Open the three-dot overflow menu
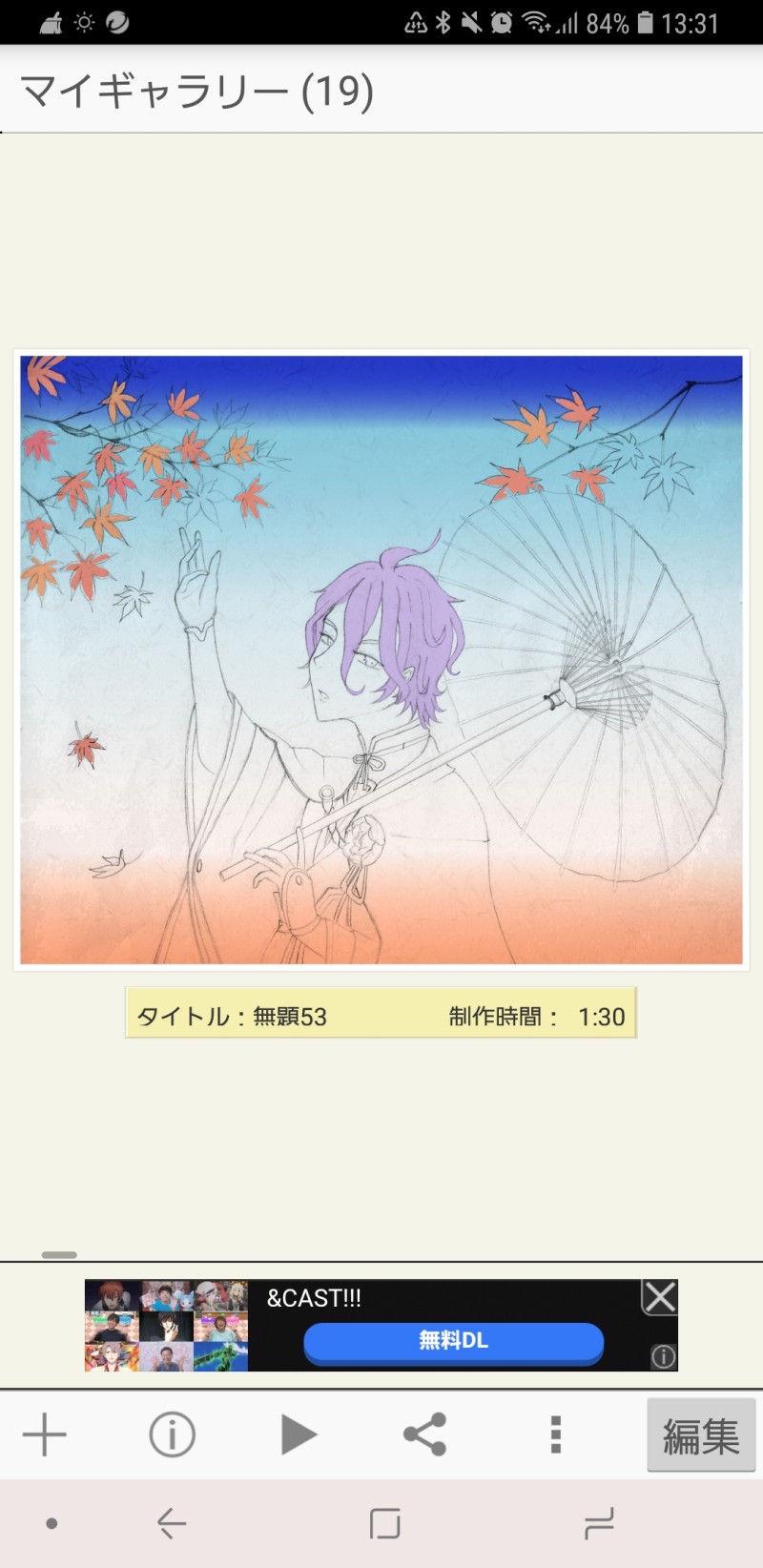The height and width of the screenshot is (1568, 763). point(555,1434)
